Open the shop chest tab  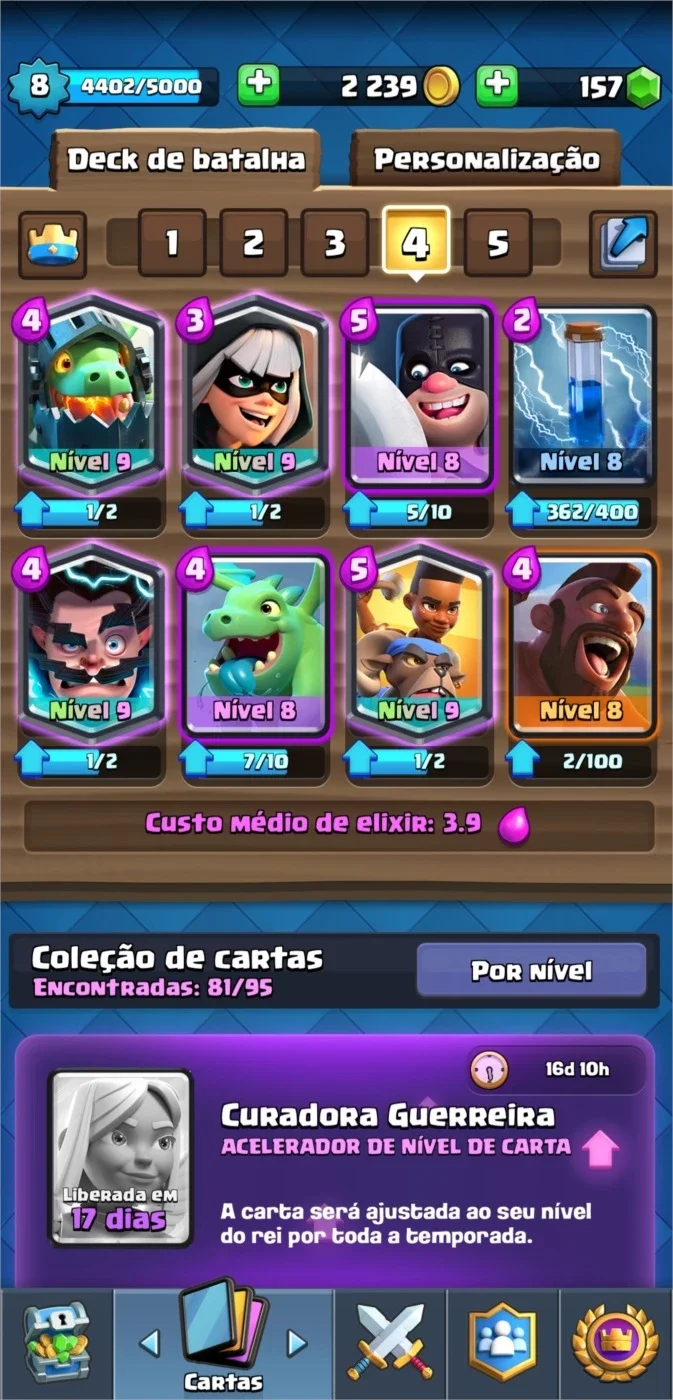(x=57, y=1343)
